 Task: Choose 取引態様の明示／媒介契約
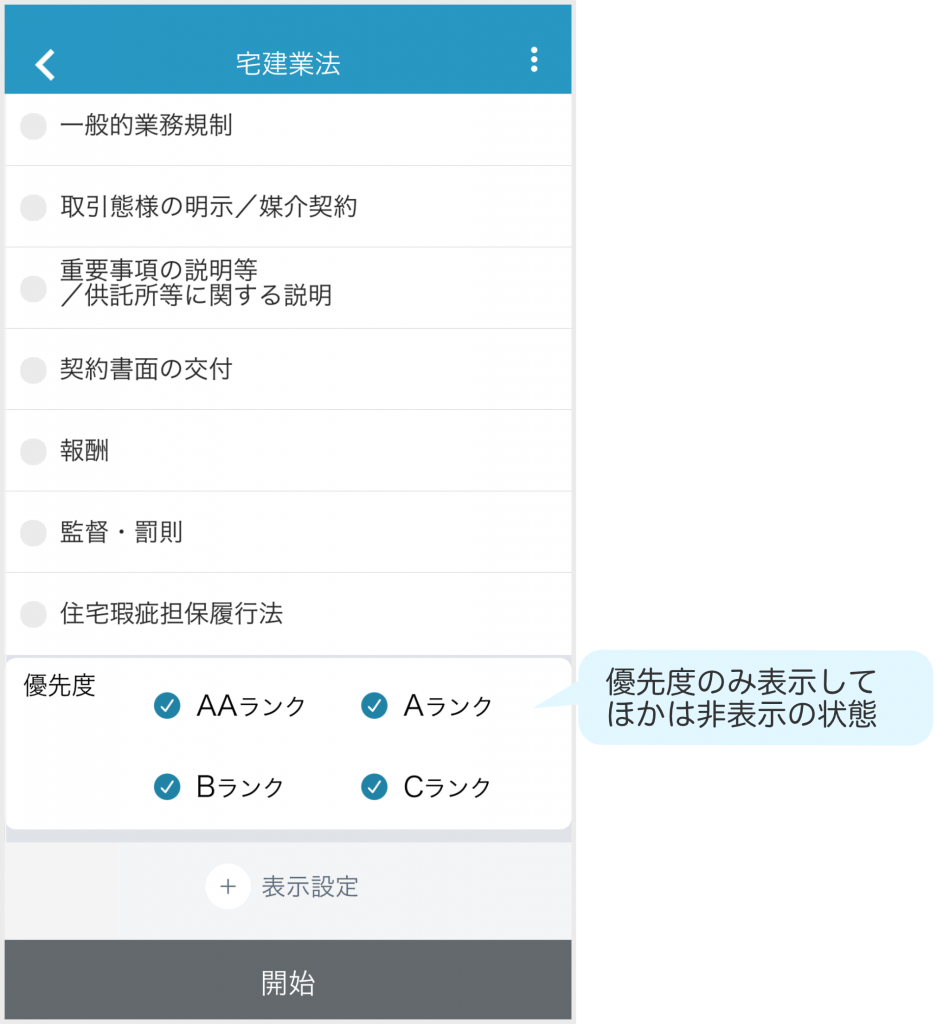(x=34, y=207)
